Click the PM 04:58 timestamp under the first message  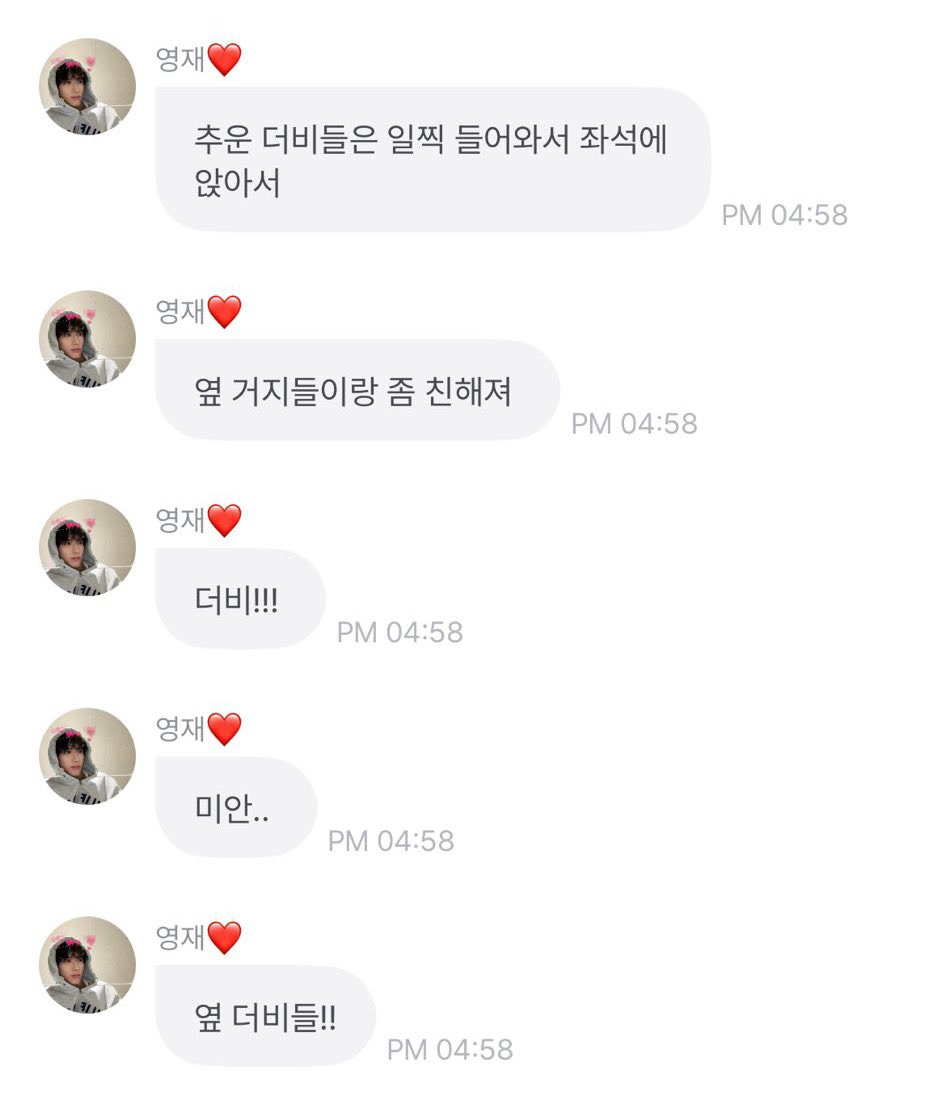(785, 213)
